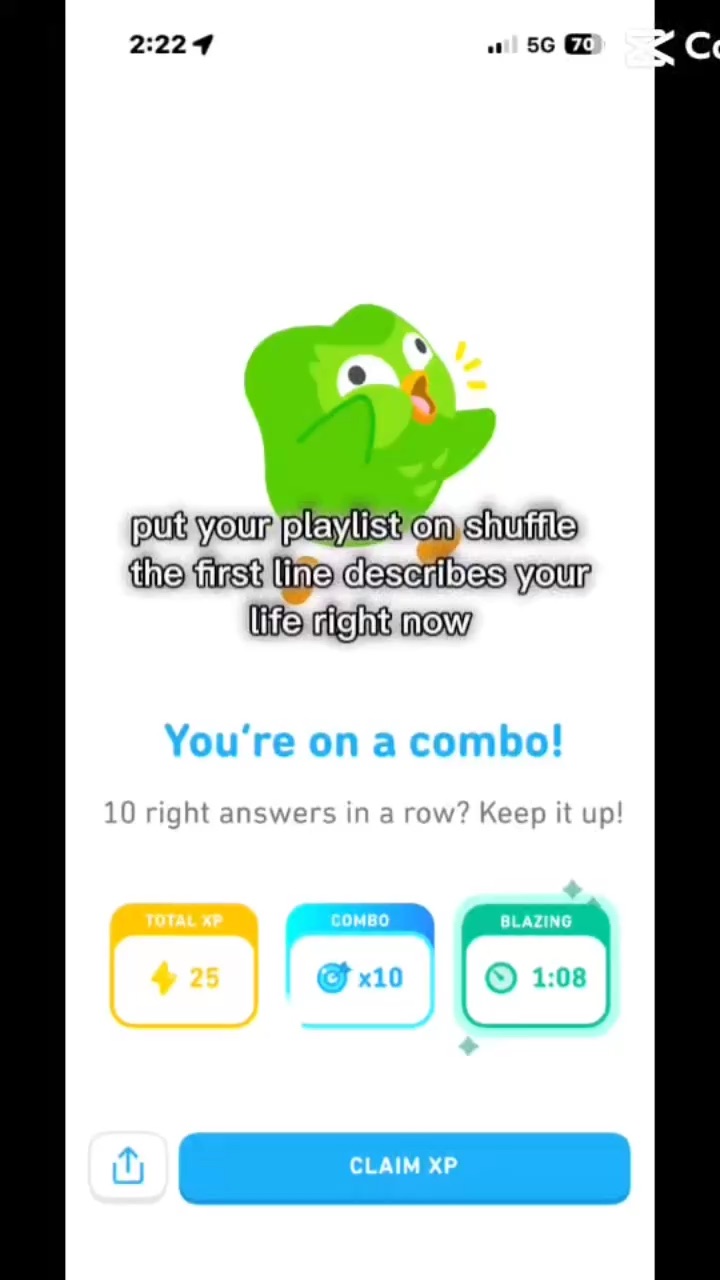Claim XP with the blue button
This screenshot has width=720, height=1280.
(404, 1166)
